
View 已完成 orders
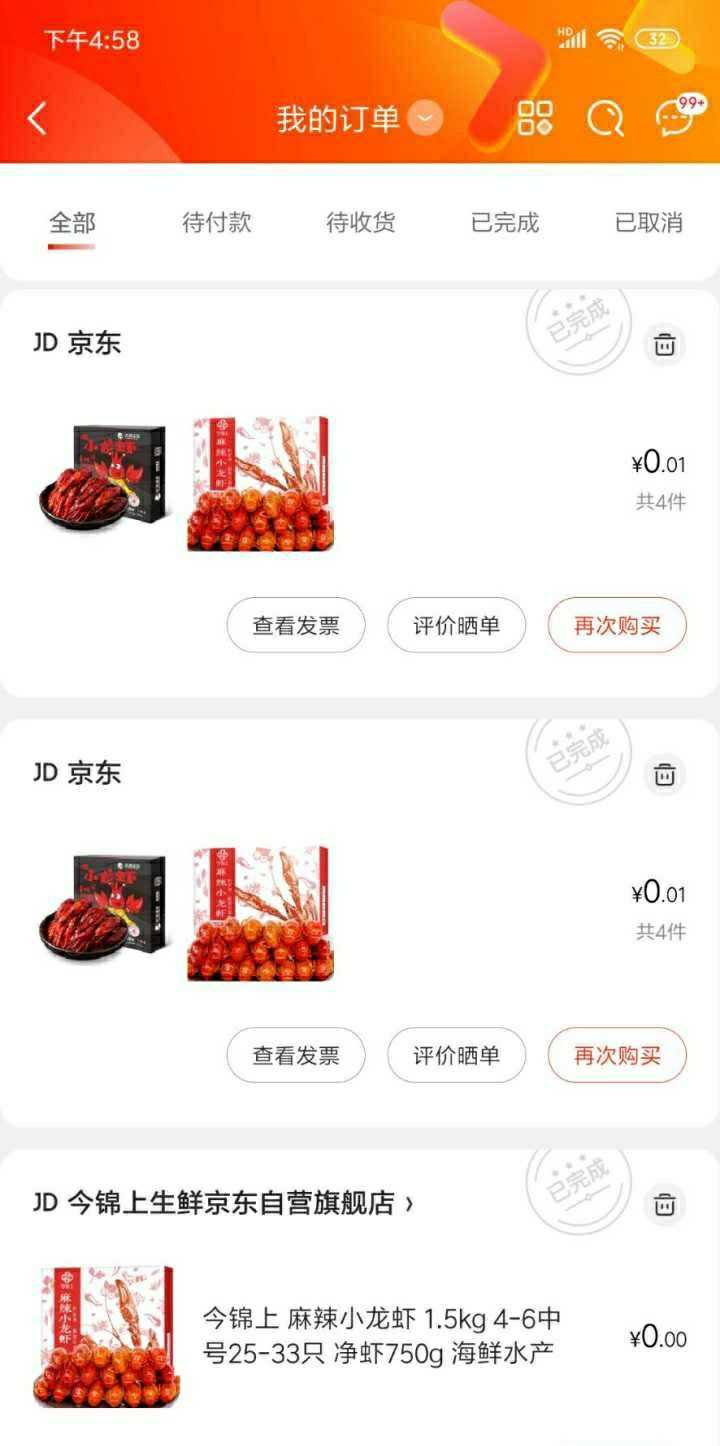point(505,223)
